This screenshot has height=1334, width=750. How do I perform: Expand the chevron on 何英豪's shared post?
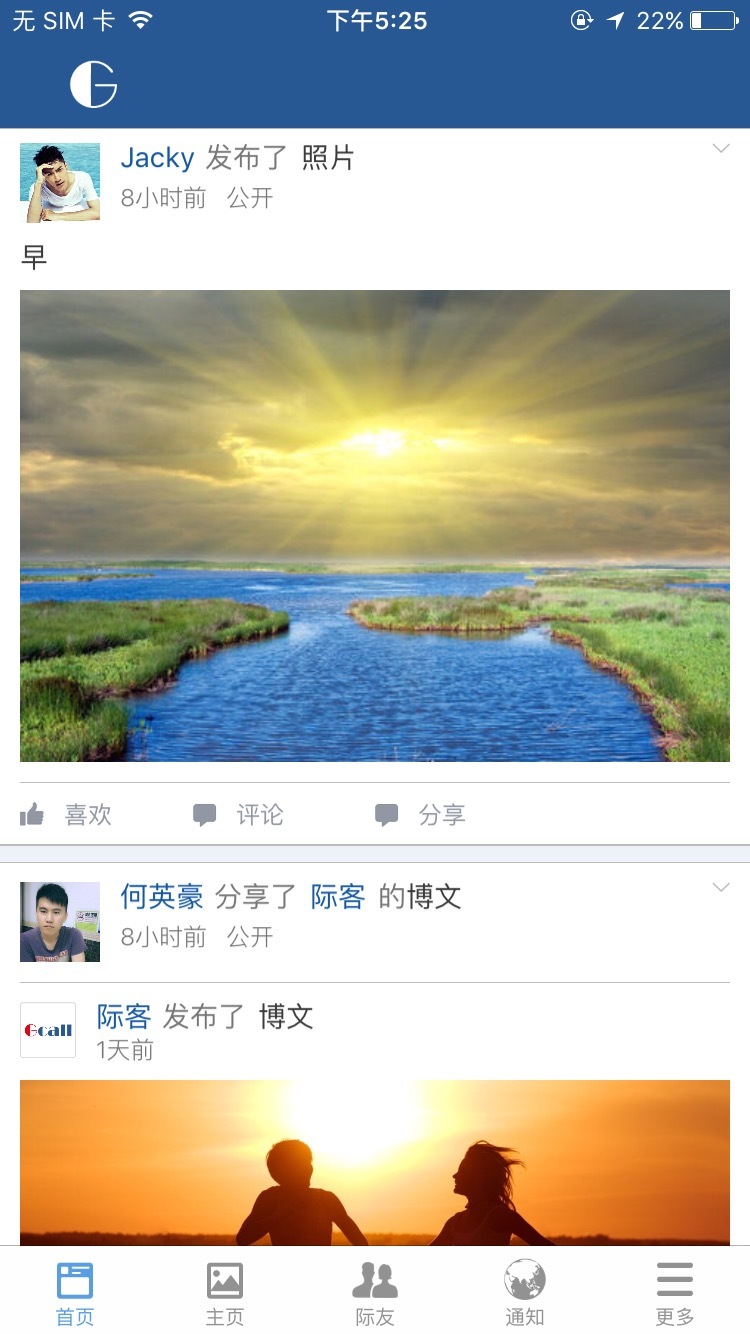[721, 886]
